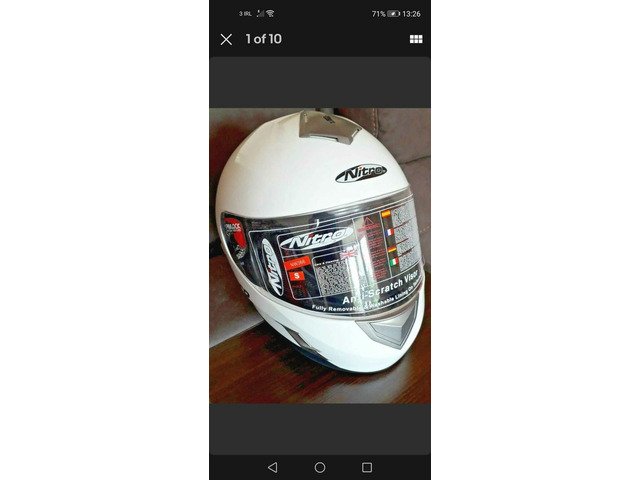The image size is (640, 480).
Task: Open the recent apps overview
Action: (367, 467)
